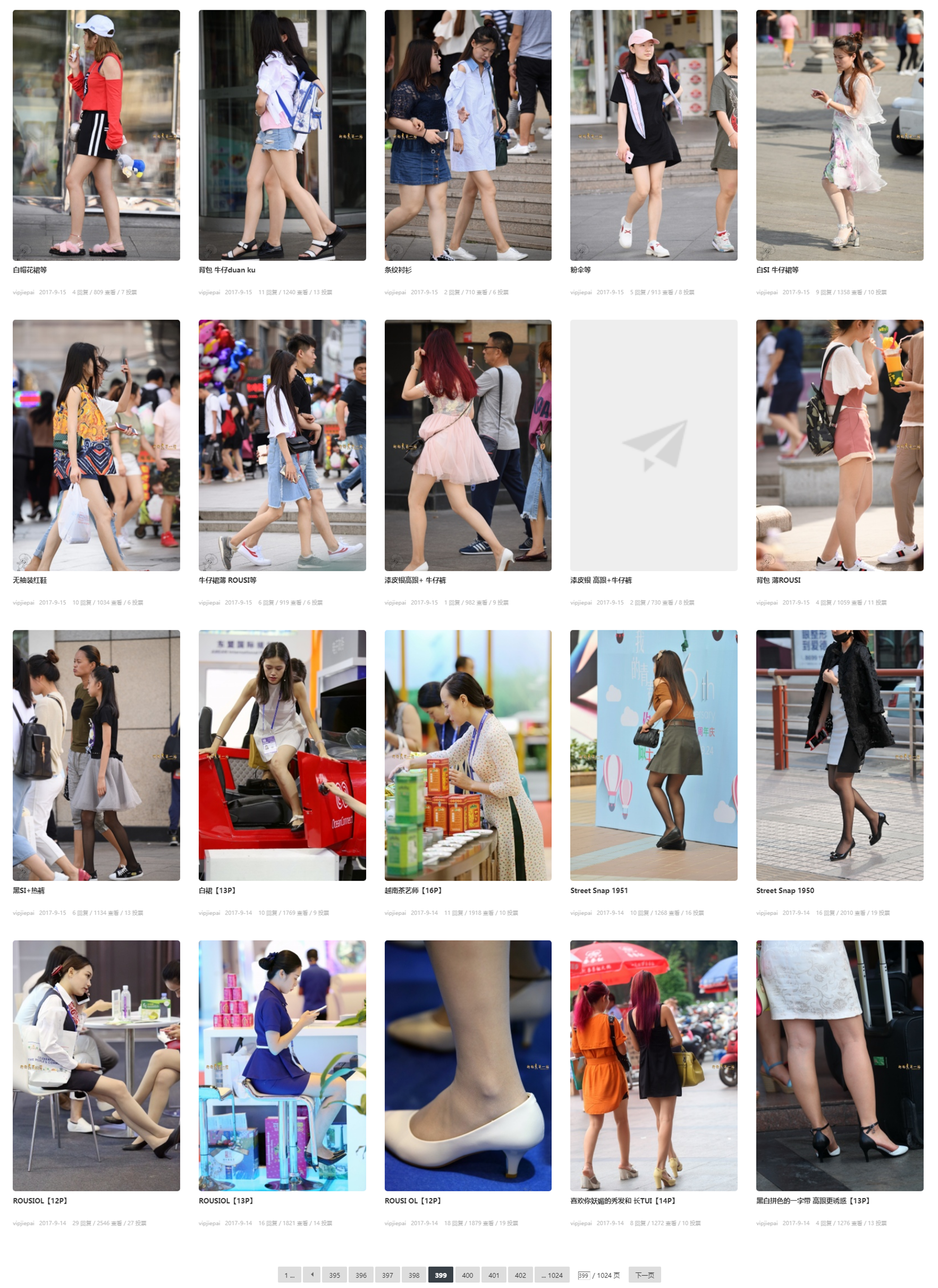Viewport: 938px width, 1288px height.
Task: Open the 白帽花裙等 post
Action: point(30,270)
